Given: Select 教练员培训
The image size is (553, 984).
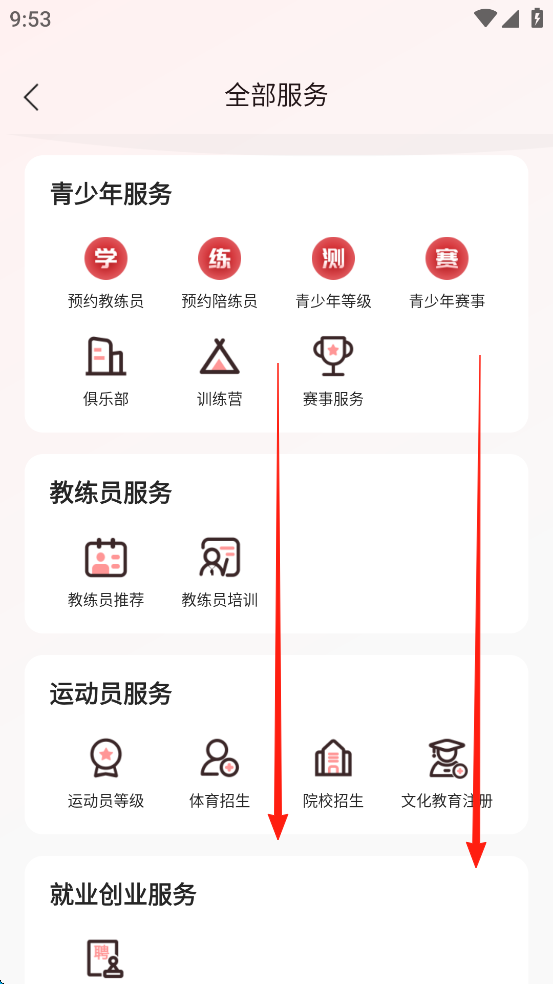Looking at the screenshot, I should [219, 572].
